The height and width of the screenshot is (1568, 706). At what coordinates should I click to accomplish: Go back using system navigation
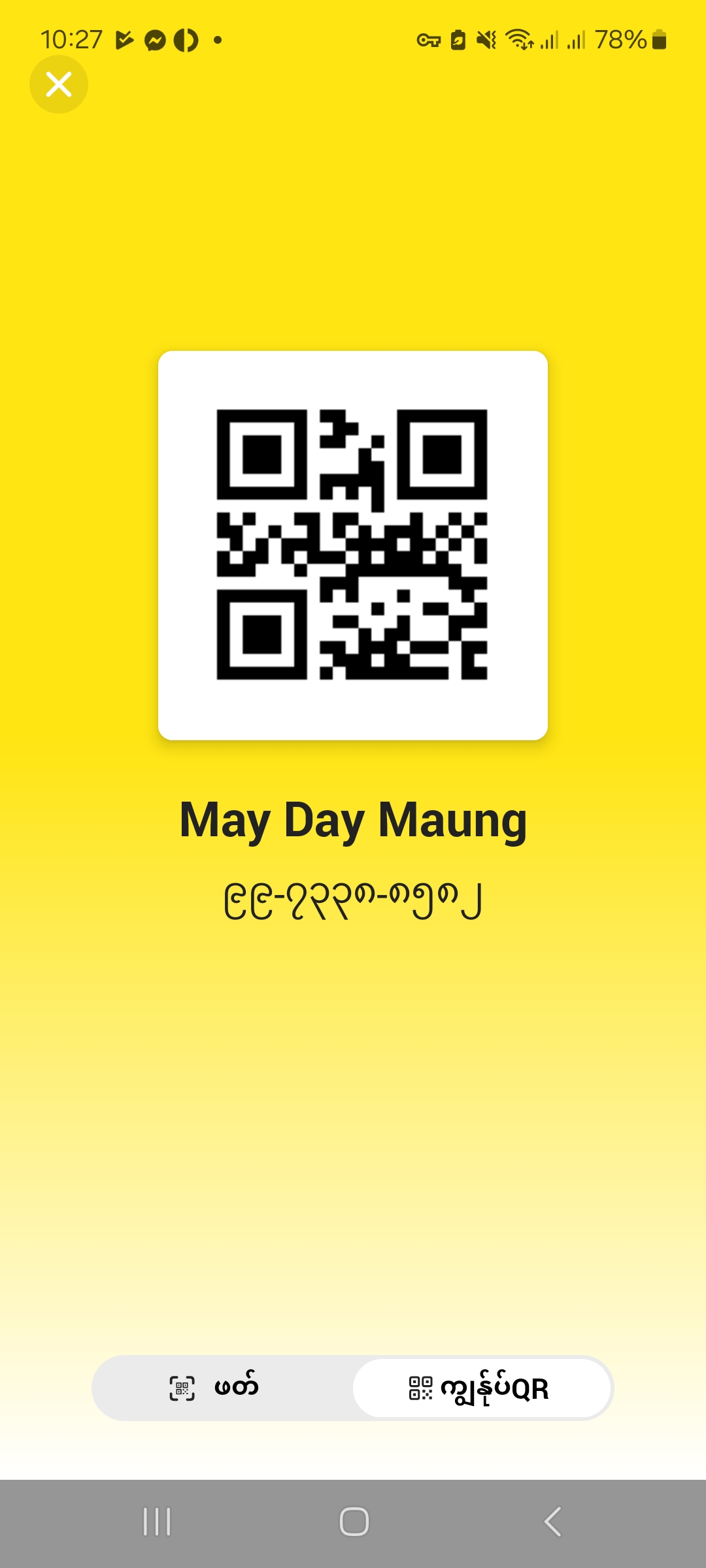click(x=552, y=1522)
